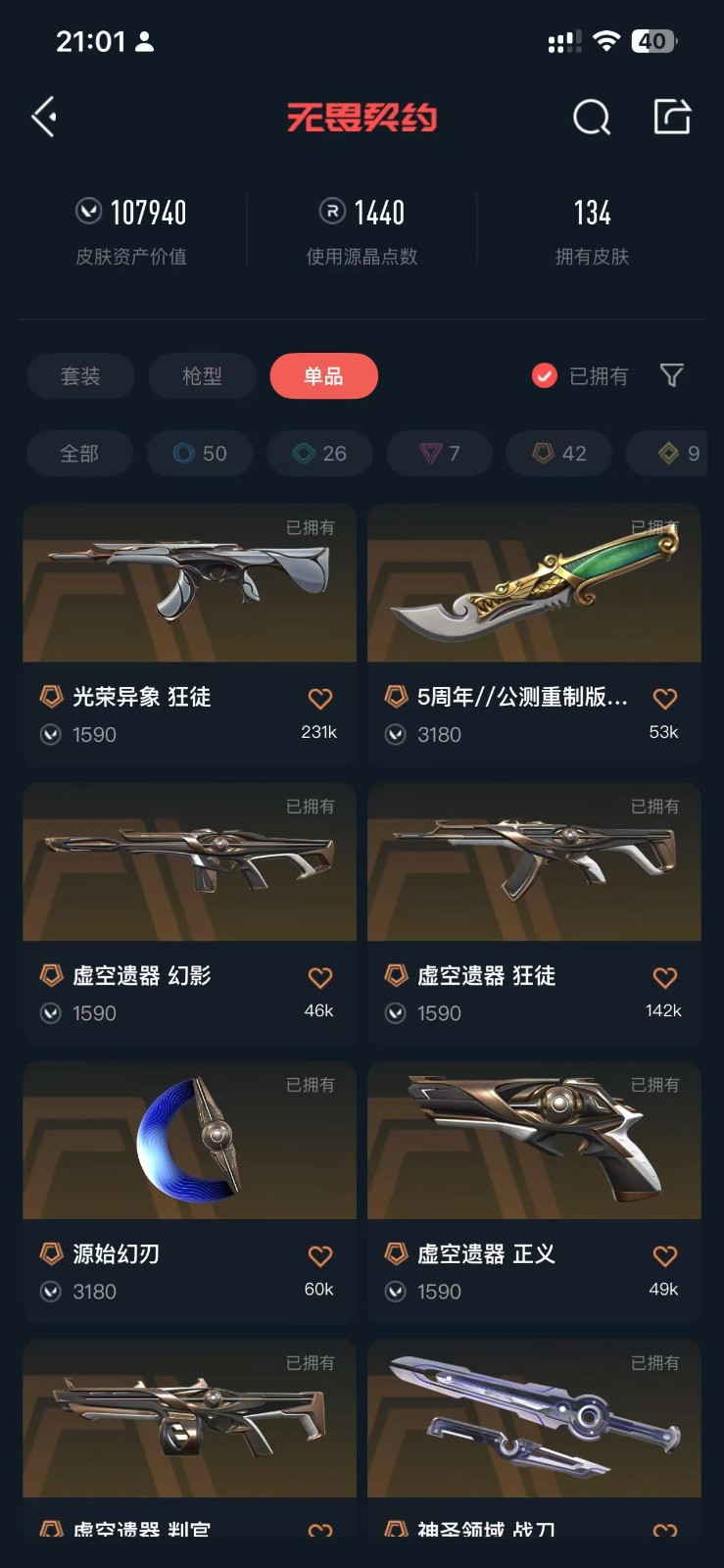The height and width of the screenshot is (1568, 724).
Task: Select the 单品 tab
Action: (323, 376)
